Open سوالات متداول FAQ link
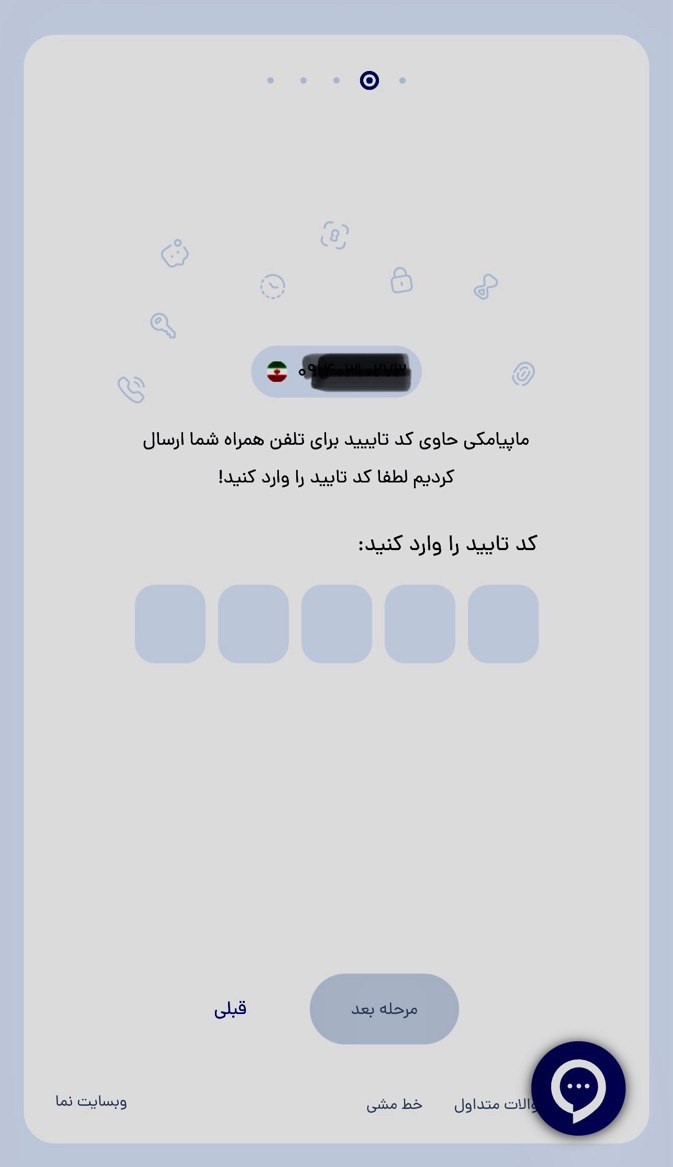 490,1104
